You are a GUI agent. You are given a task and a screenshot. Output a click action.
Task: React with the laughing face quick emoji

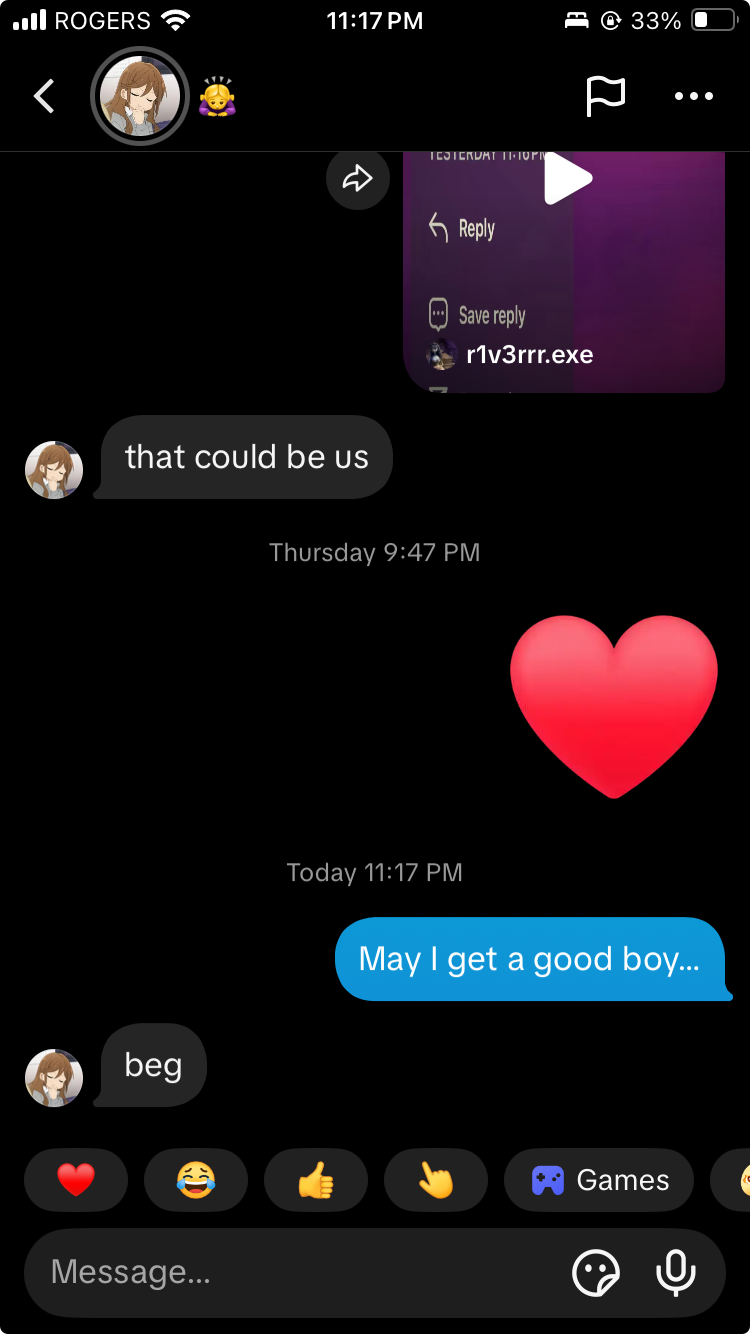[196, 1180]
